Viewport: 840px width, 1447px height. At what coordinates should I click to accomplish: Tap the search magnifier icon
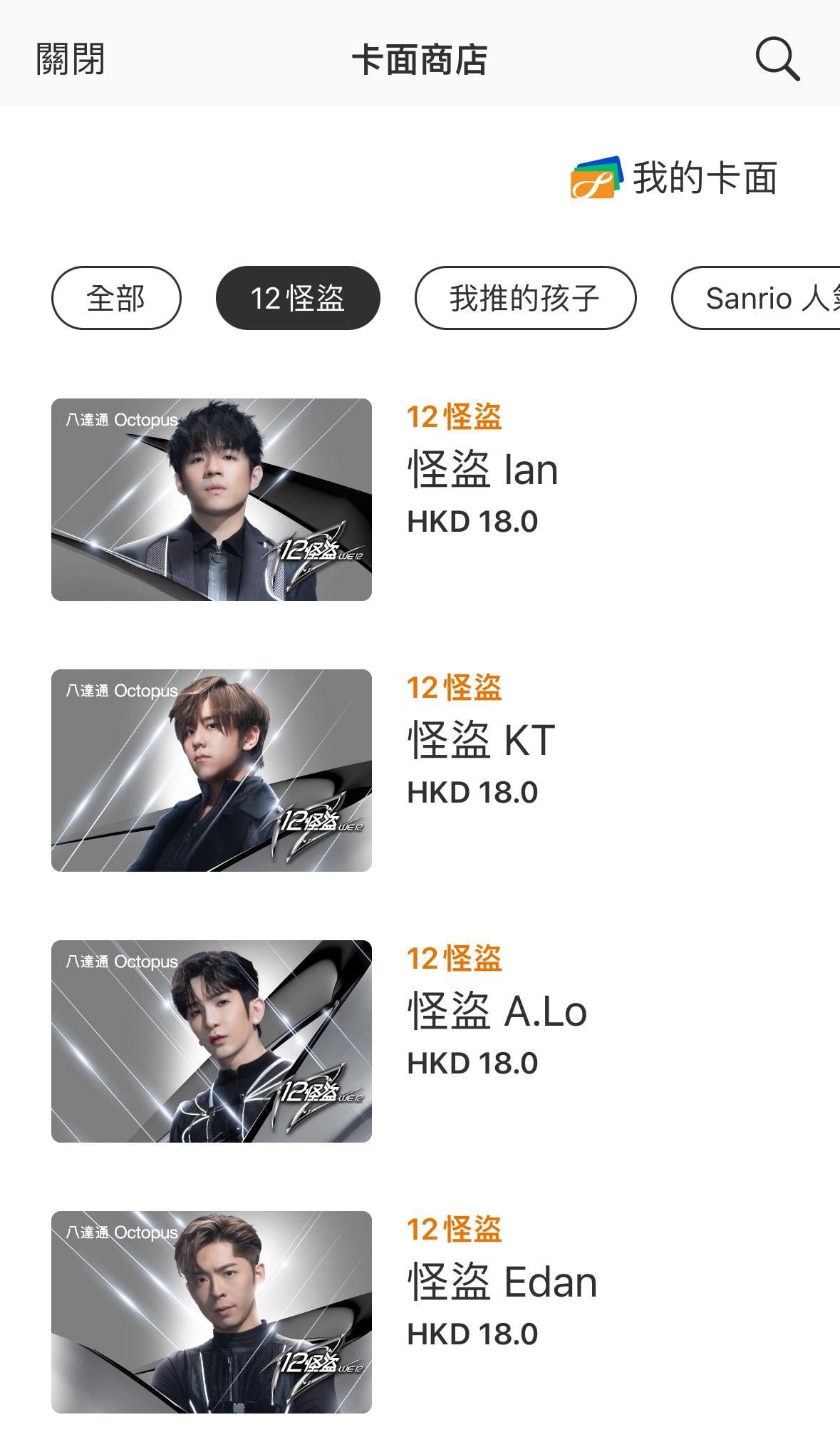777,59
